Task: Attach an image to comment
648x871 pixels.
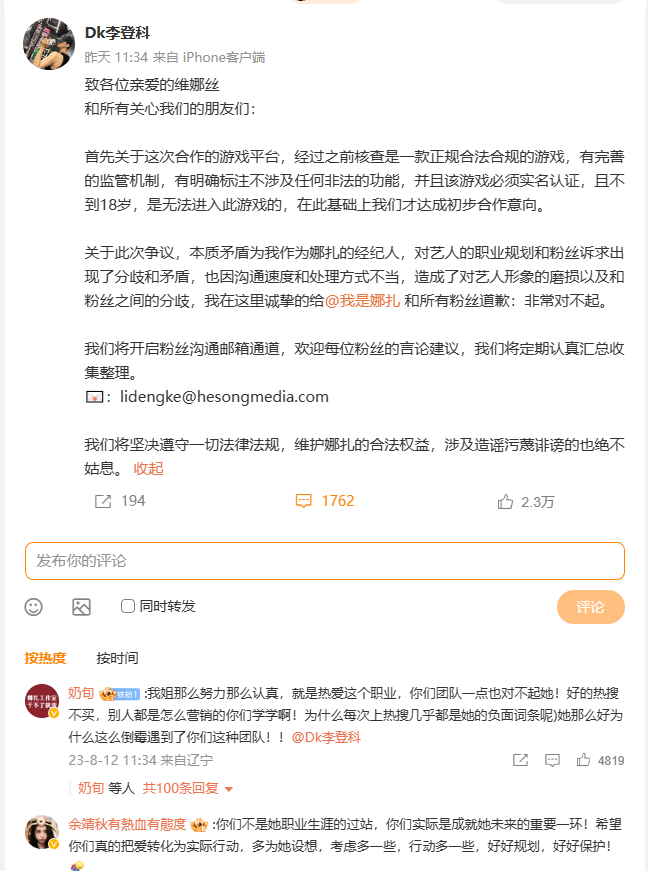Action: tap(81, 607)
